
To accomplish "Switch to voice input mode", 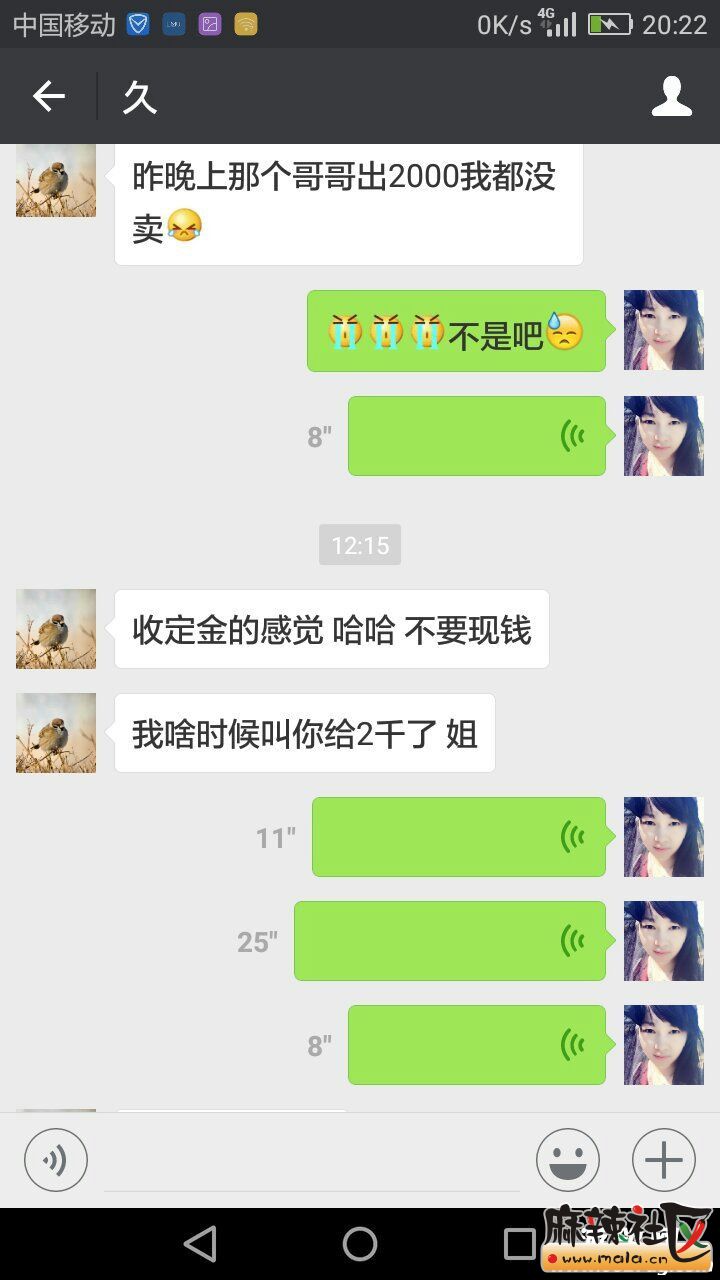I will pyautogui.click(x=56, y=1160).
